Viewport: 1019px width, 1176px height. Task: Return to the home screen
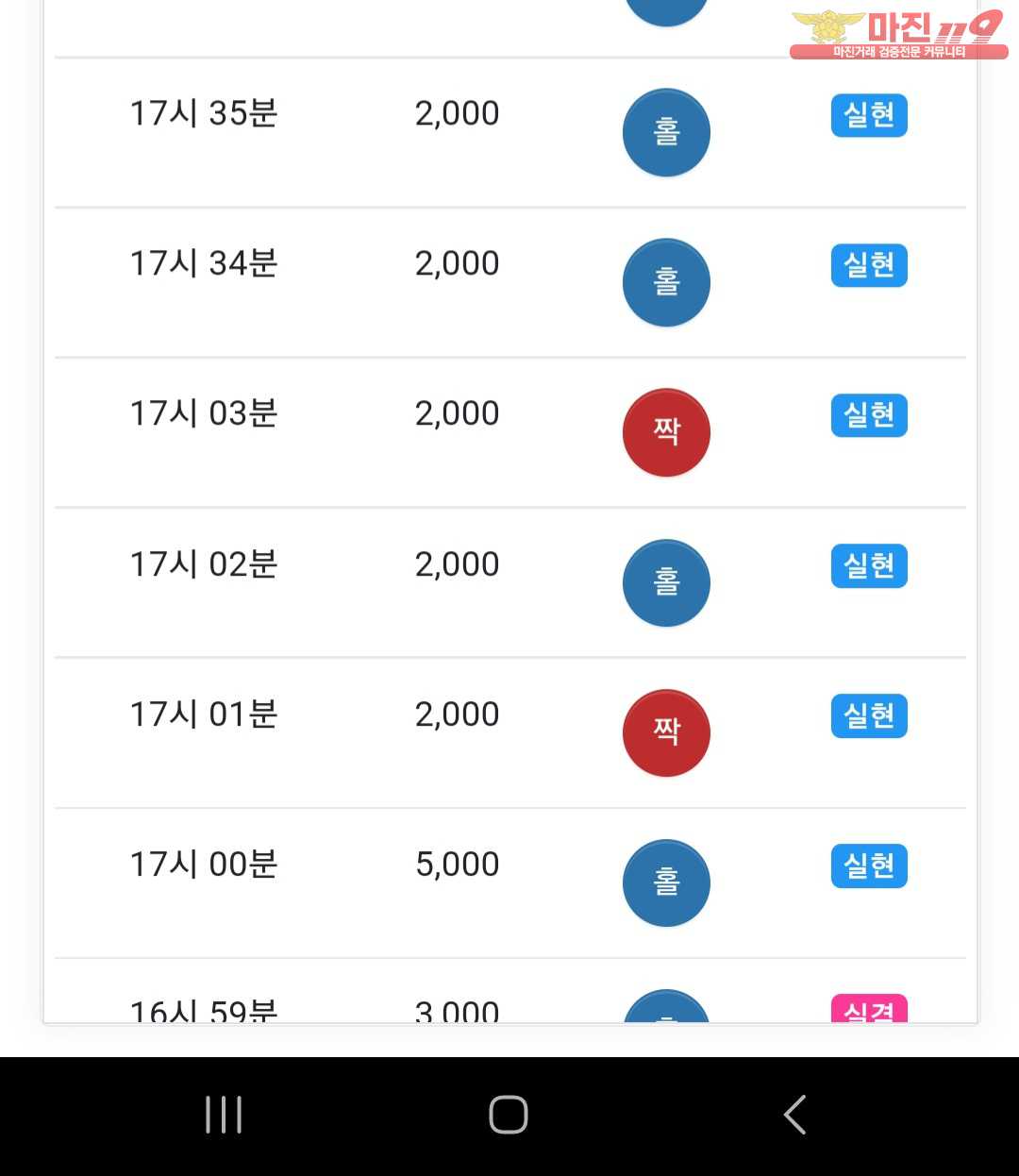pos(509,1115)
